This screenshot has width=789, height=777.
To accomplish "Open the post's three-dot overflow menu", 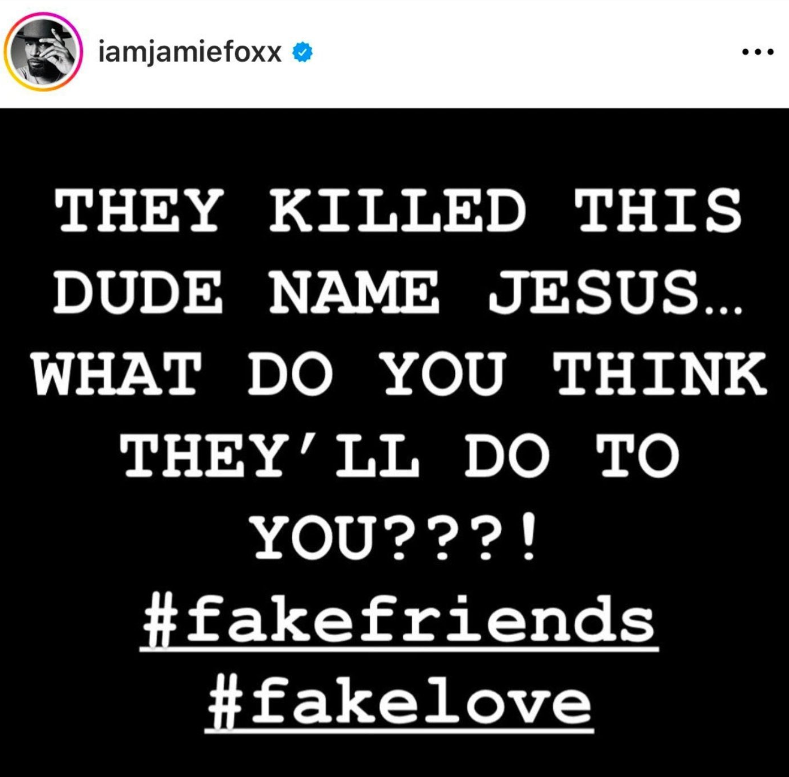I will pos(757,52).
